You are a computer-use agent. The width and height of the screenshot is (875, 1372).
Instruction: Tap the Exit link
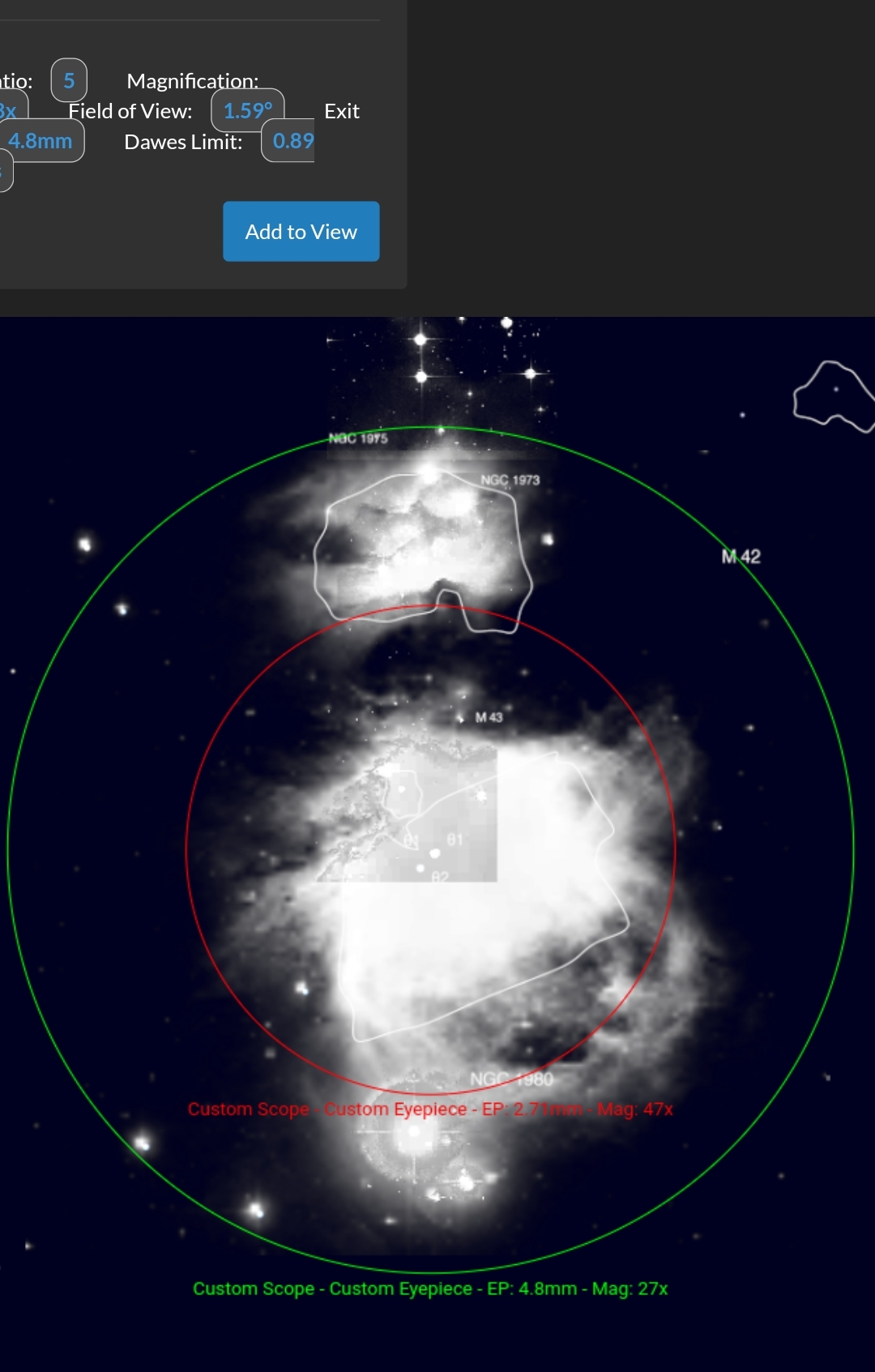(x=341, y=111)
